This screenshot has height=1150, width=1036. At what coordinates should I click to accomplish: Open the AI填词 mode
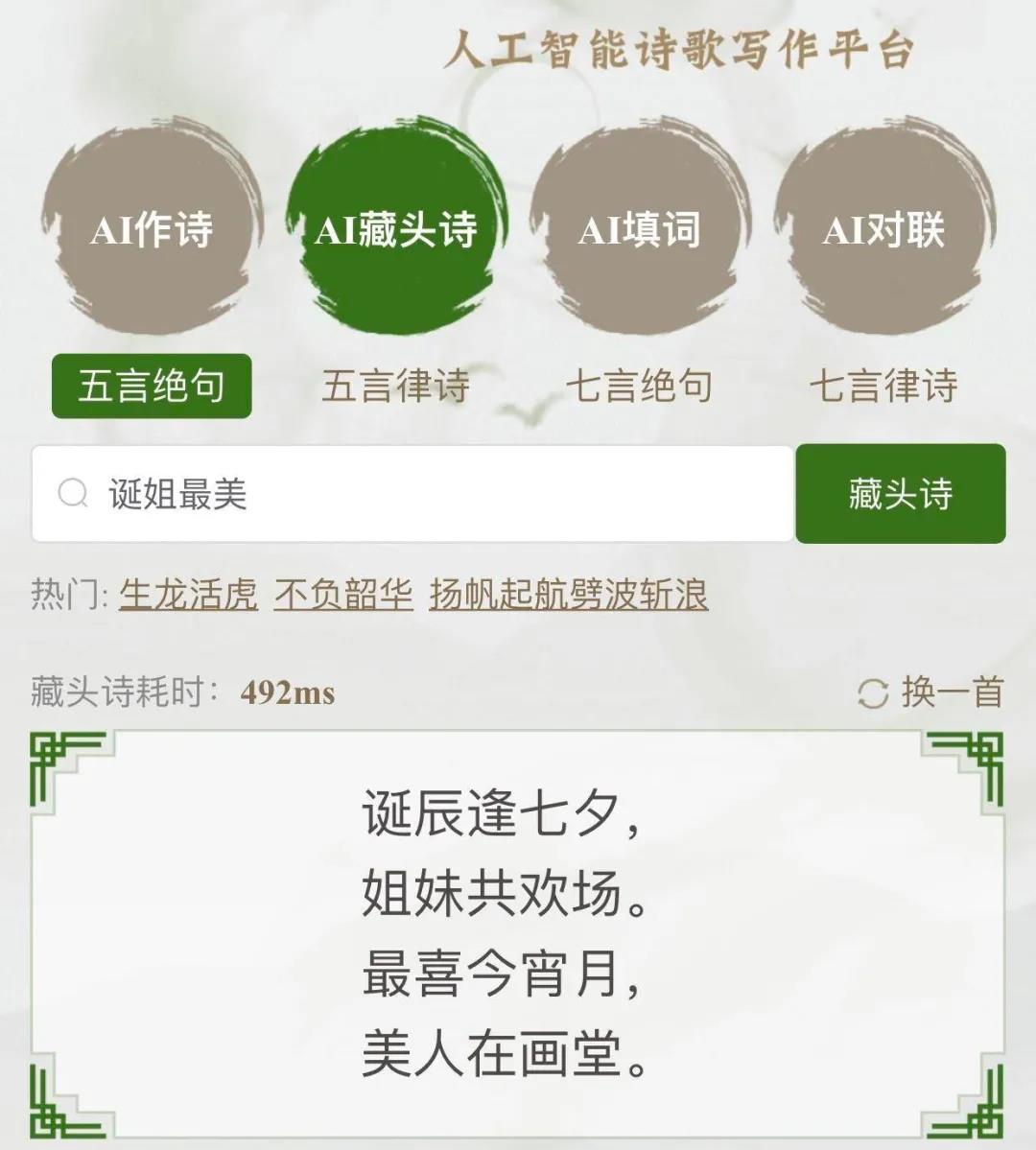point(639,230)
